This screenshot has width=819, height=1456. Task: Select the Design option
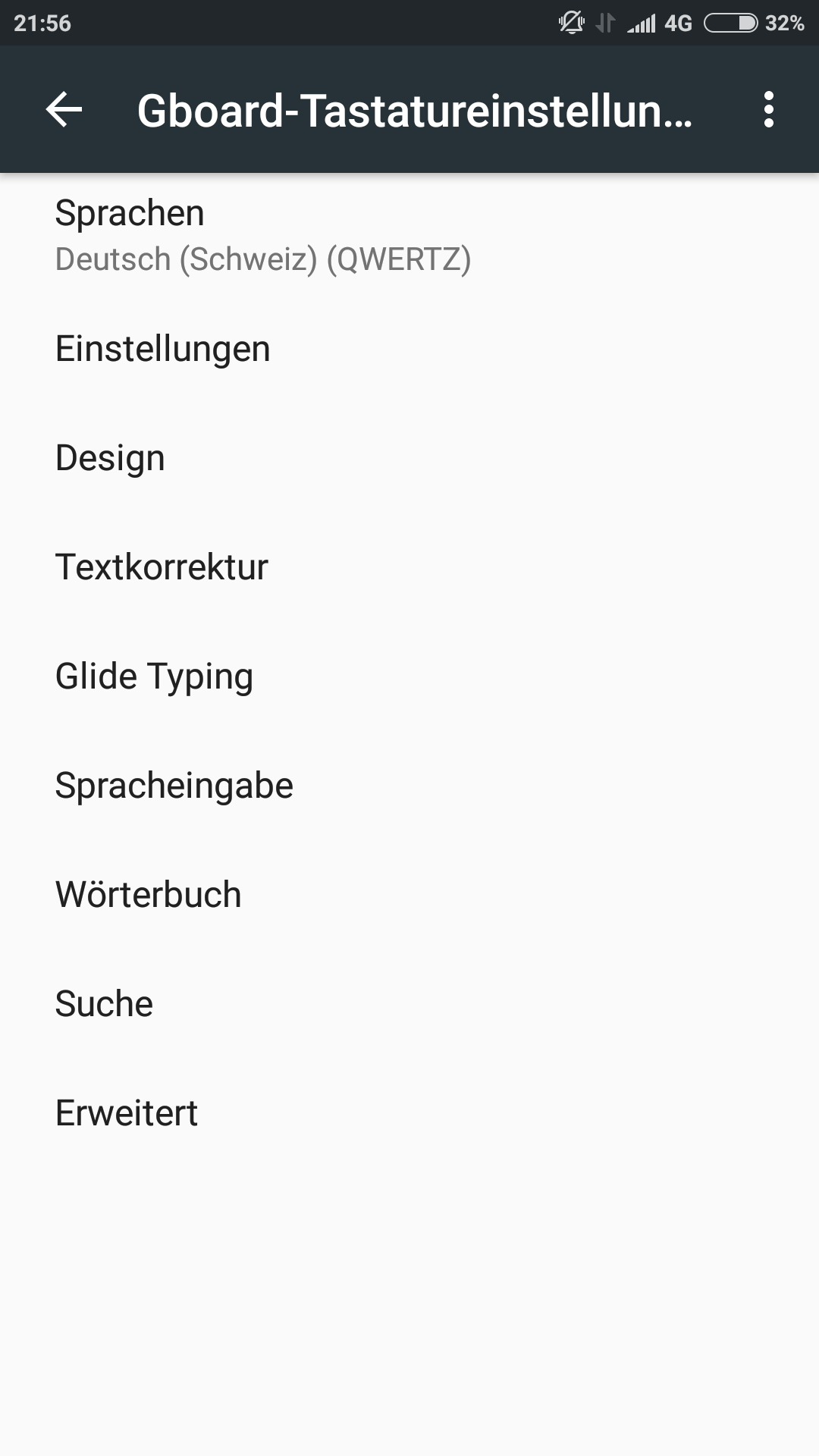tap(409, 458)
